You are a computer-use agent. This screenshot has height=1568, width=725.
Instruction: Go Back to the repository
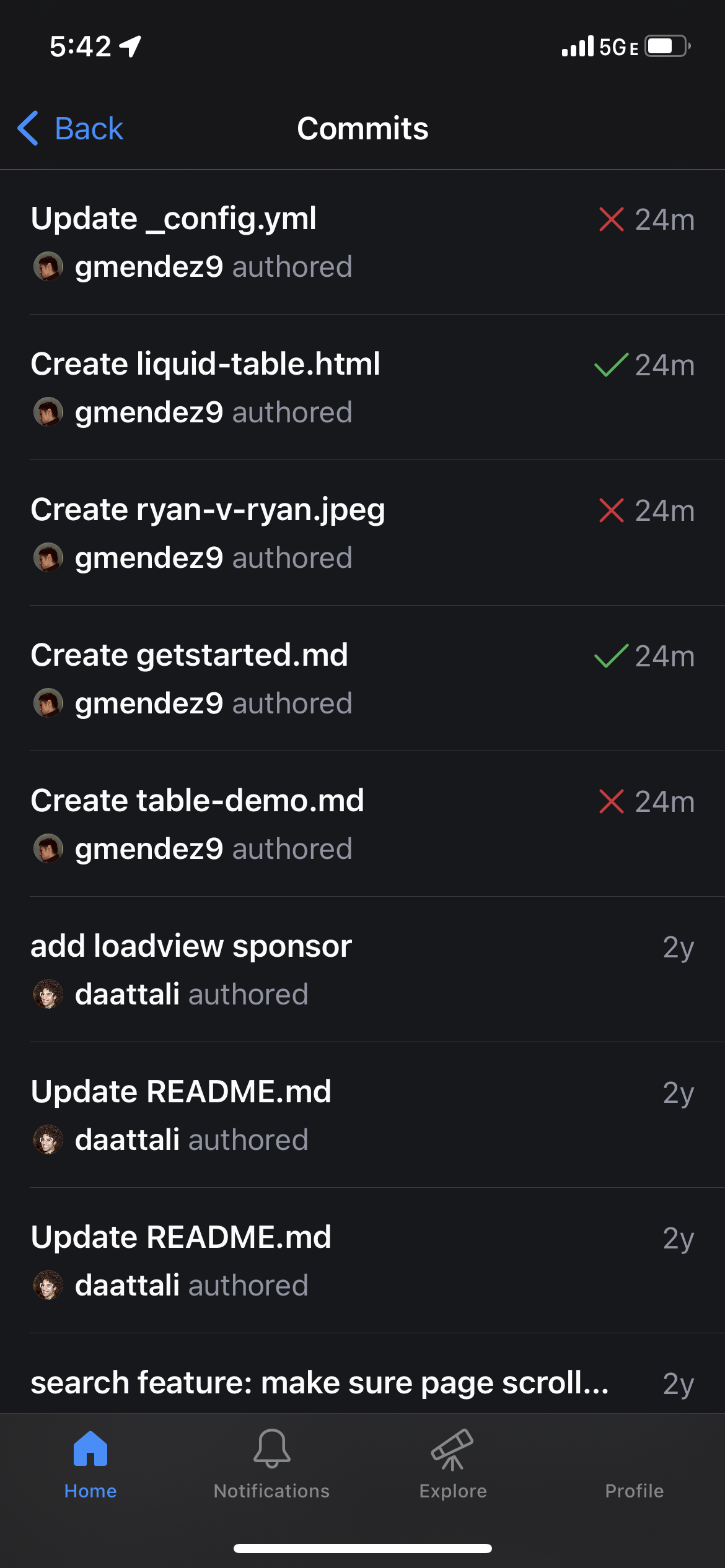coord(71,128)
